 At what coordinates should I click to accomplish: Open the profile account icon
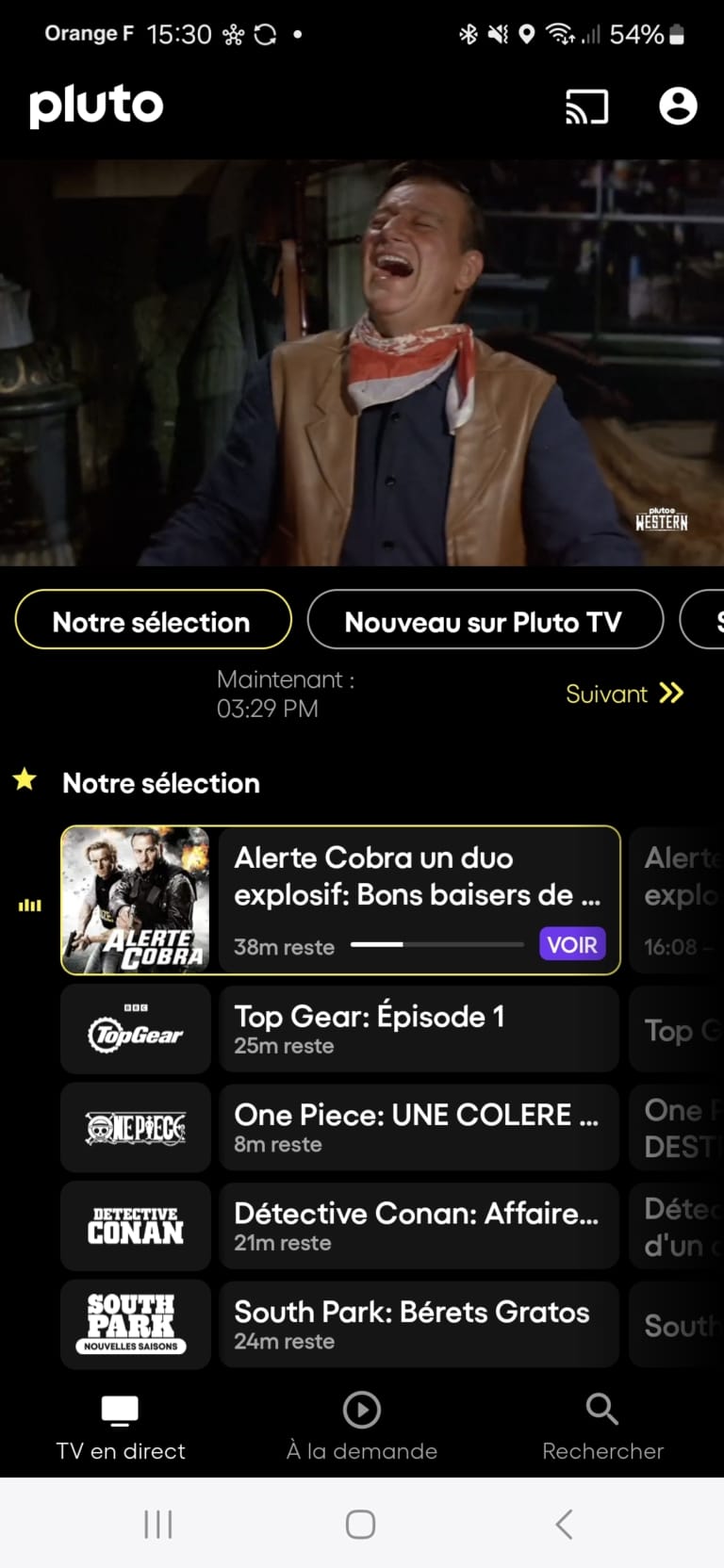pos(678,106)
